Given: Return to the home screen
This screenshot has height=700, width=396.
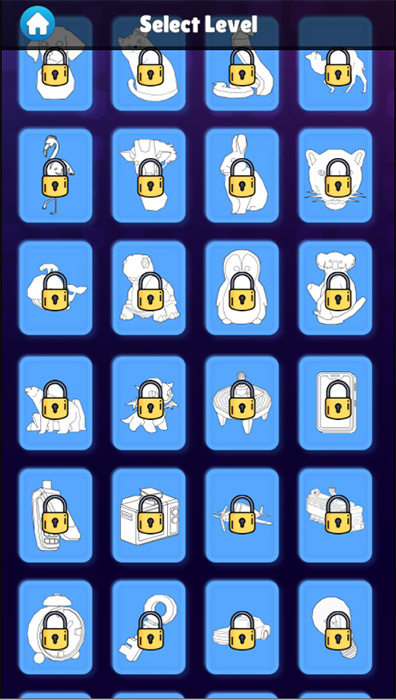Looking at the screenshot, I should 38,24.
